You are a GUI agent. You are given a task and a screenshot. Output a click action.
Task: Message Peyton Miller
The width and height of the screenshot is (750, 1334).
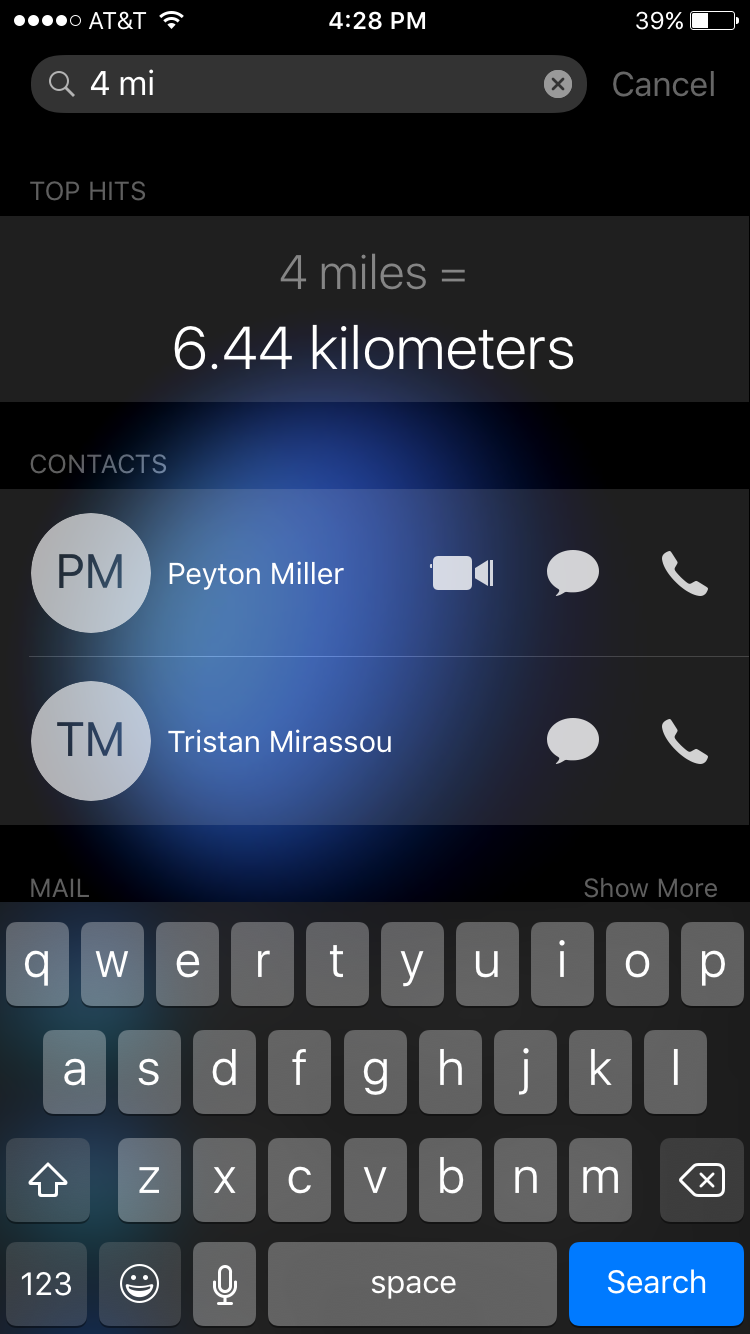click(x=573, y=574)
